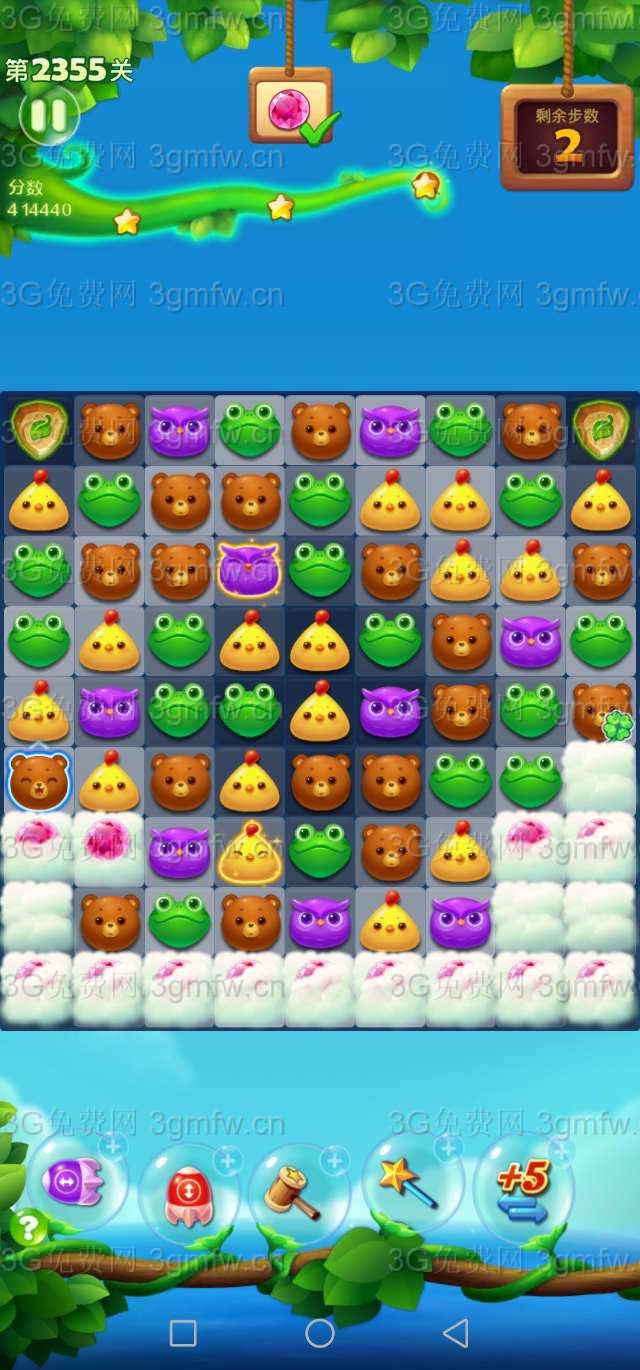640x1370 pixels.
Task: Select the glowing yellow chick special piece
Action: (249, 850)
